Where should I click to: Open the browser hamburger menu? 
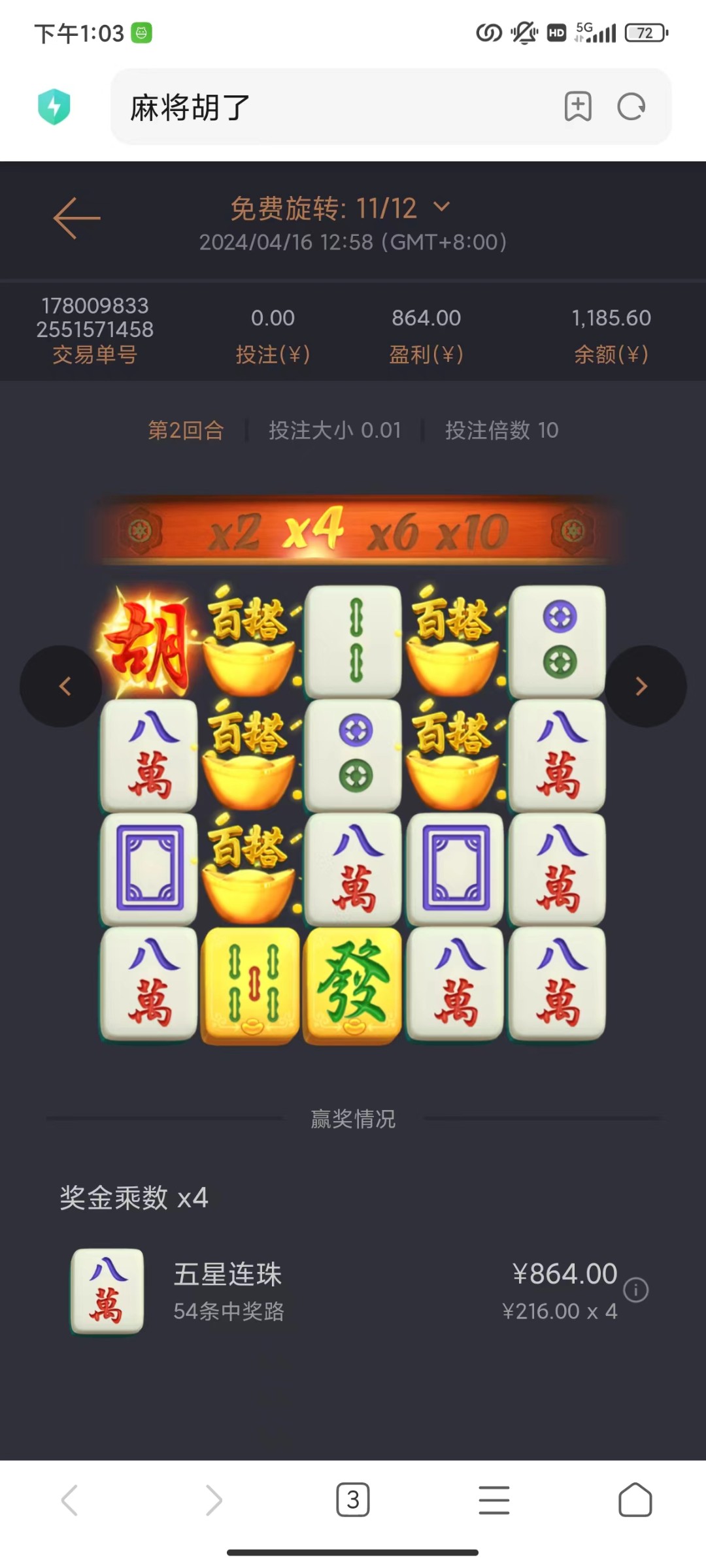point(494,1500)
